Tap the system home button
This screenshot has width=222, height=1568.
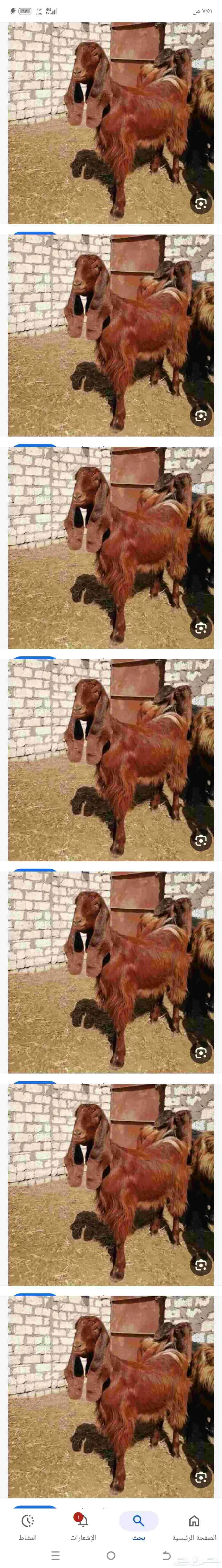[111, 1556]
